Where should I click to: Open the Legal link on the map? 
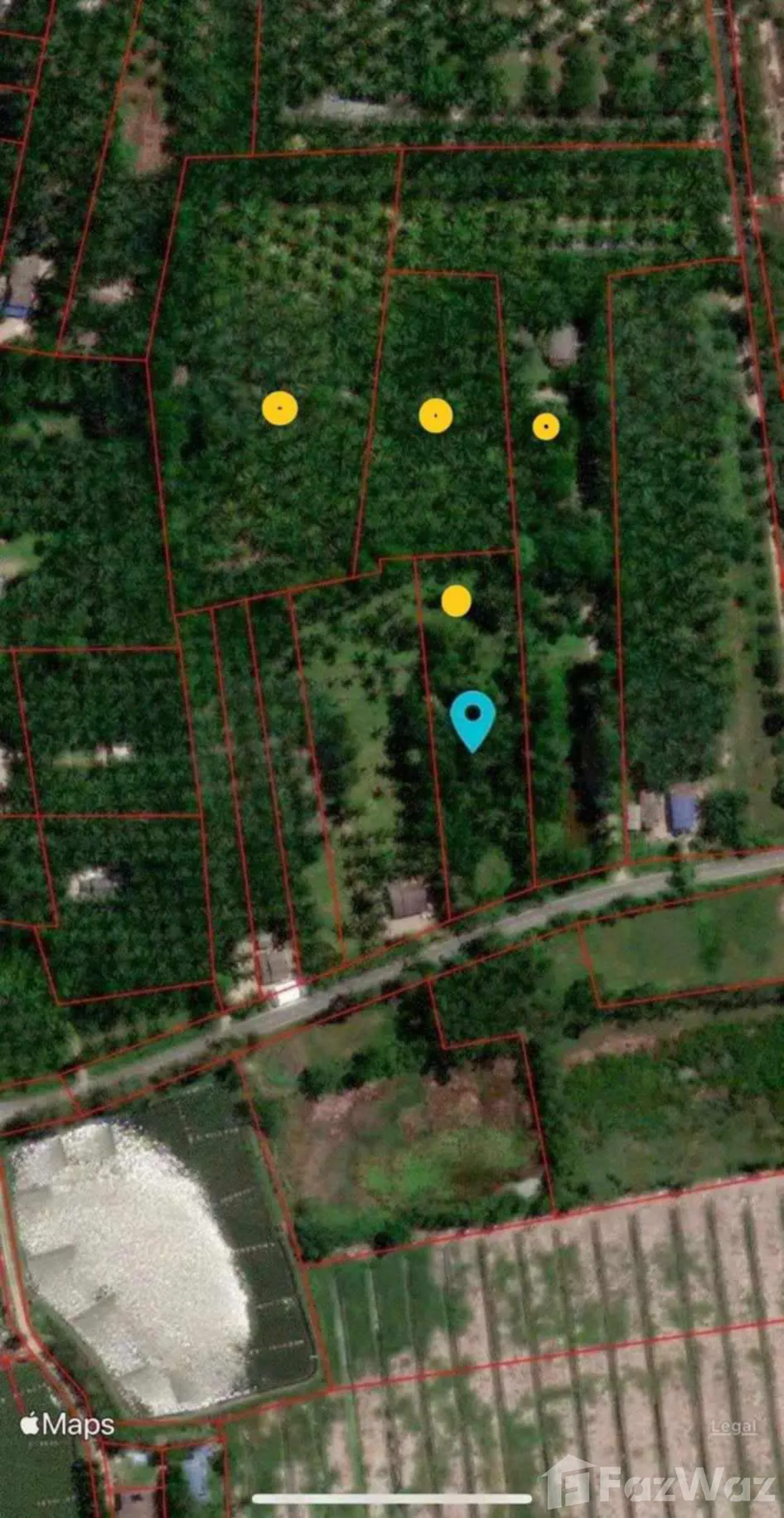(733, 1426)
